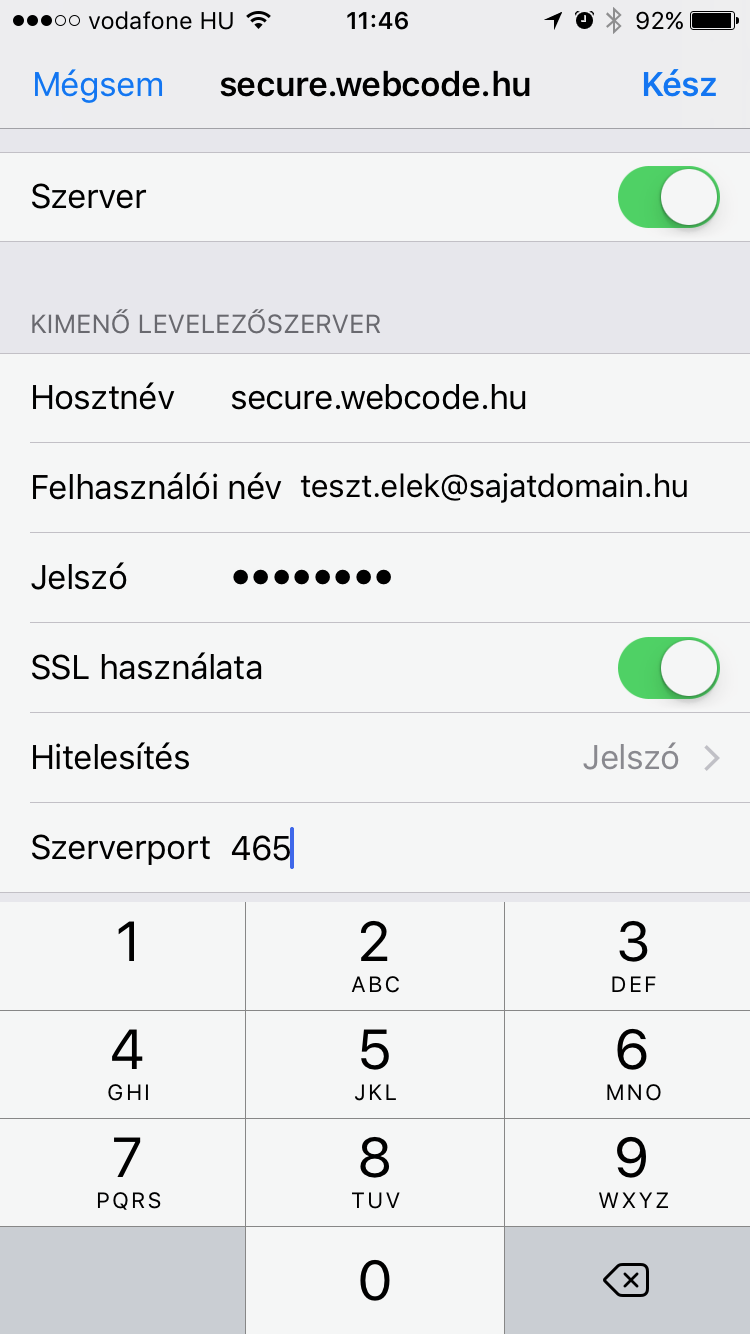This screenshot has height=1334, width=750.
Task: Tap the Szerverport field
Action: 375,848
